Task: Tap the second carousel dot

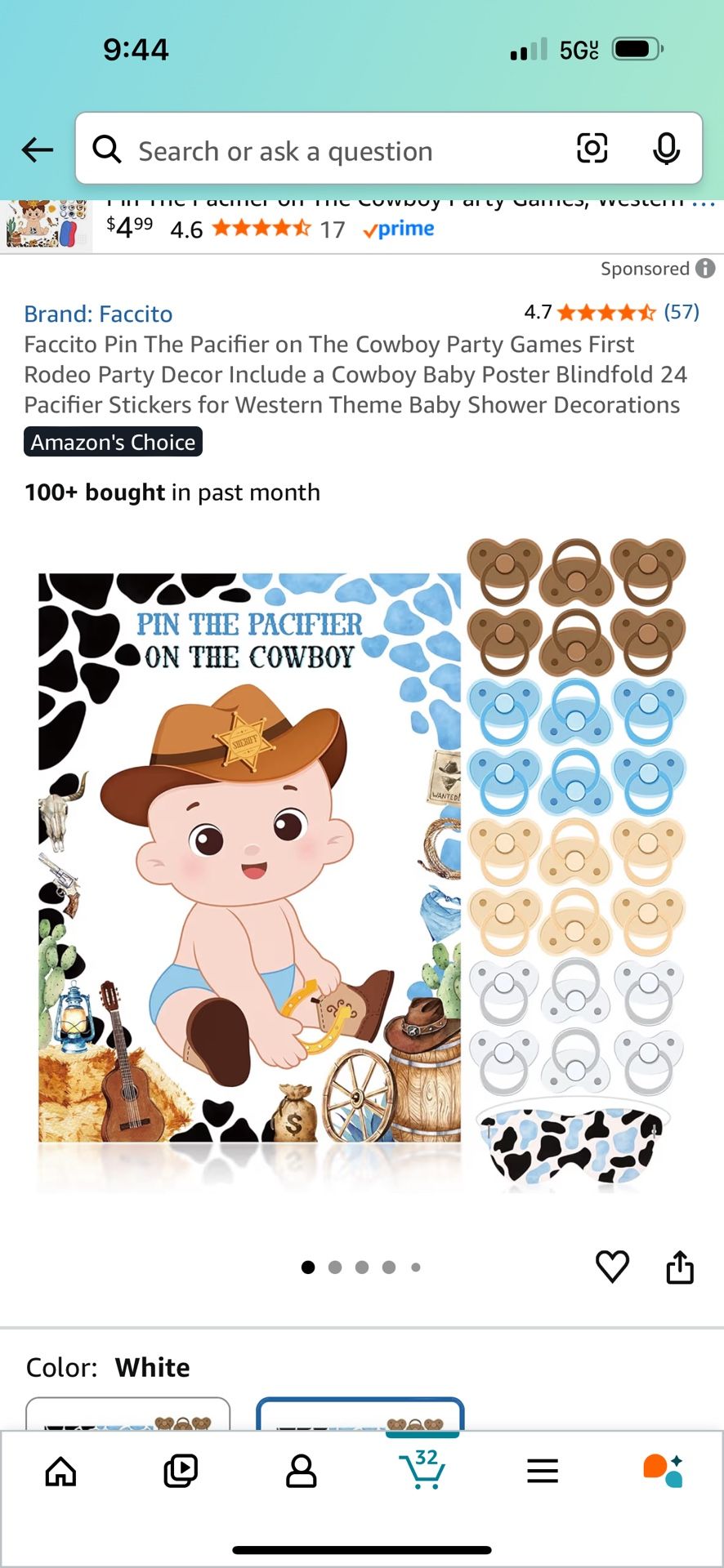Action: [x=335, y=1267]
